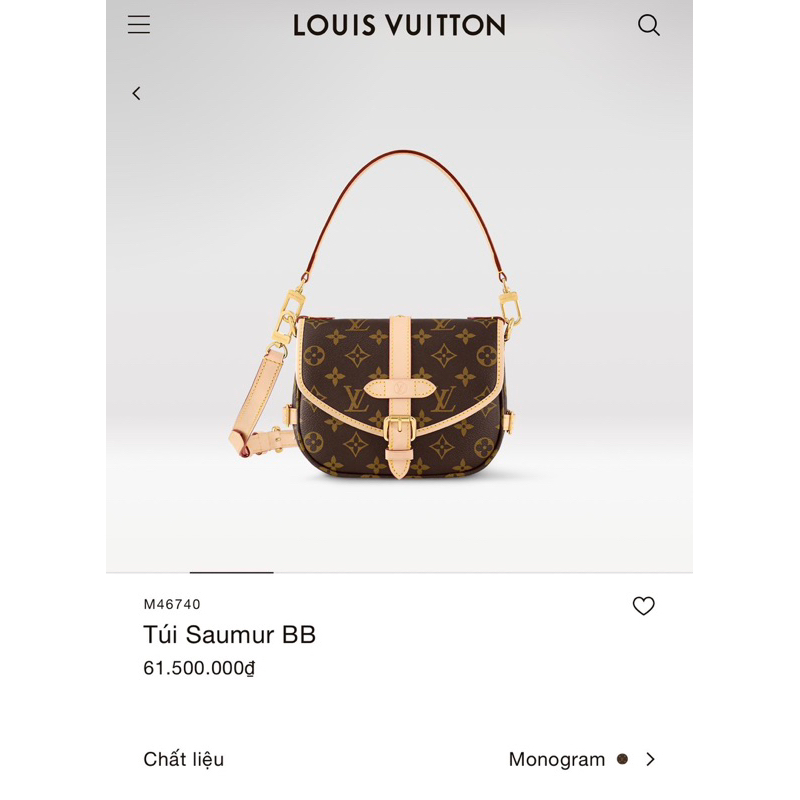Add Saumur BB to wishlist

coord(643,606)
